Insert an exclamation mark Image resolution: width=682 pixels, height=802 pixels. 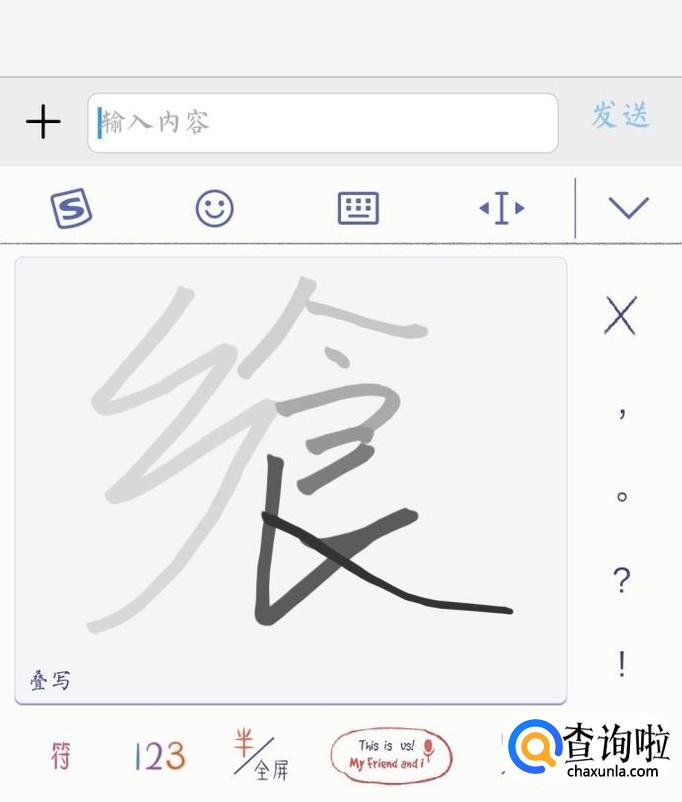click(621, 664)
